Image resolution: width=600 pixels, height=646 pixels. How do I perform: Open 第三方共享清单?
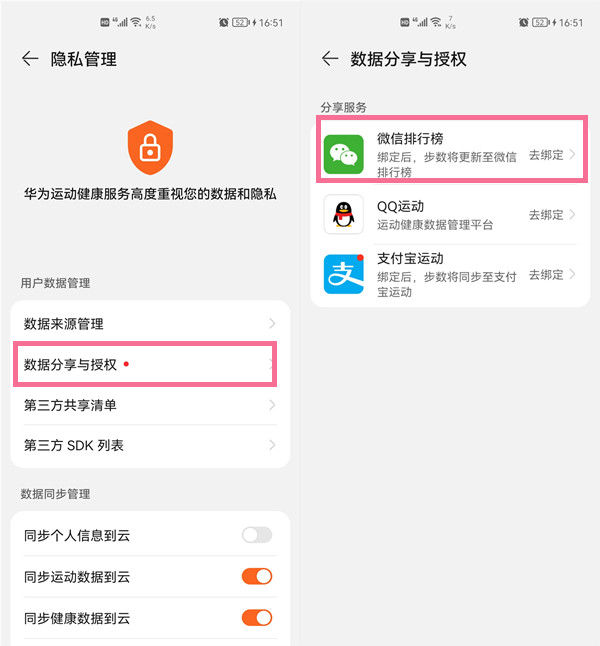150,405
